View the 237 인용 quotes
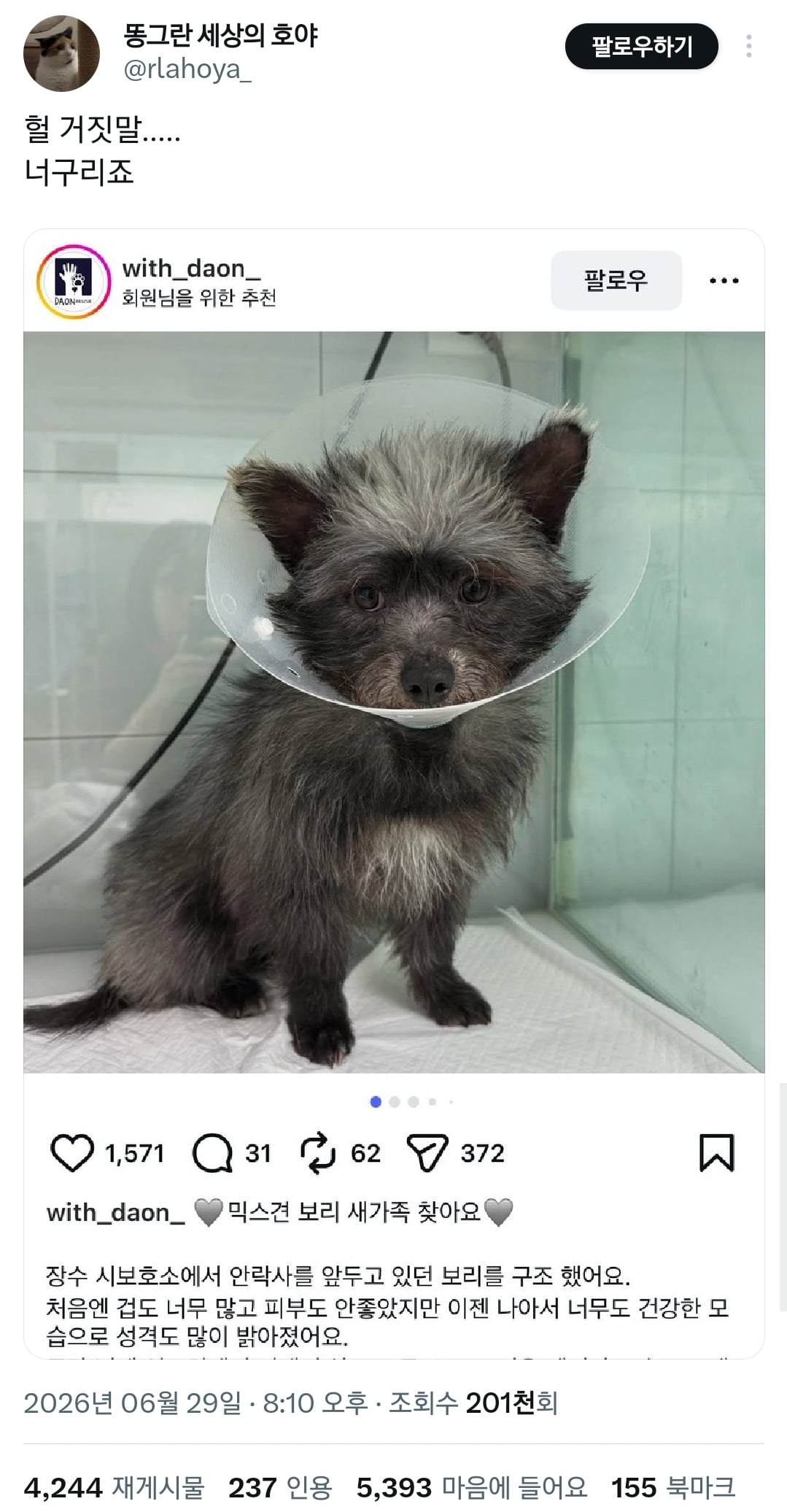Viewport: 787px width, 1512px height. pyautogui.click(x=280, y=1487)
